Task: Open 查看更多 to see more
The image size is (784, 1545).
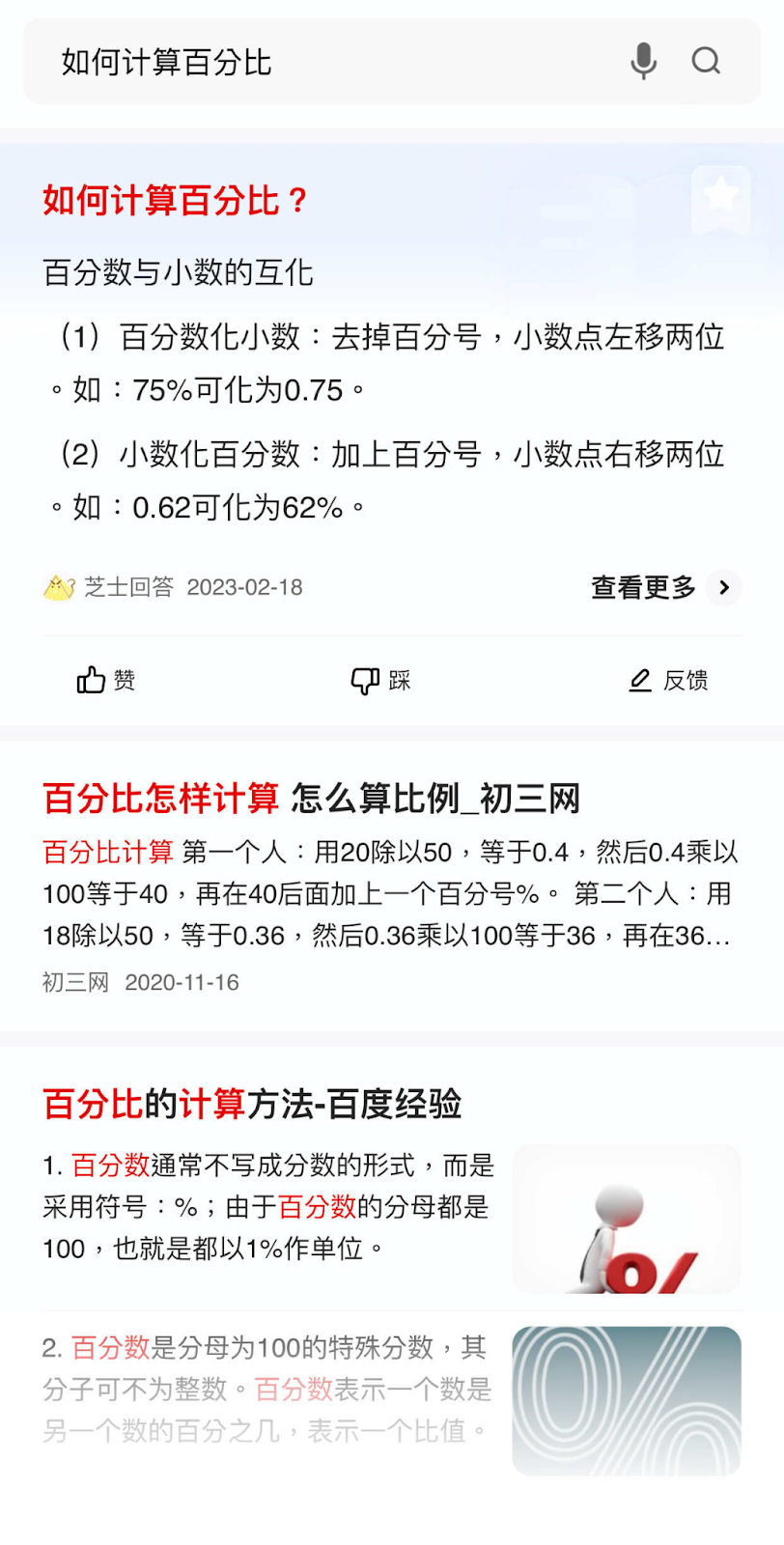Action: pyautogui.click(x=666, y=587)
